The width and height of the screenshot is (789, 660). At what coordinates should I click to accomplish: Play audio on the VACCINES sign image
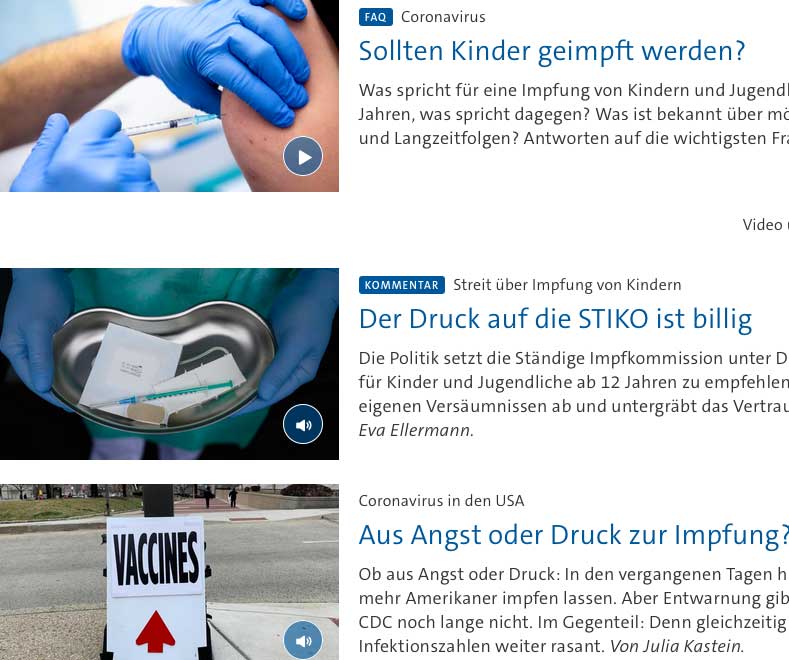pyautogui.click(x=303, y=640)
